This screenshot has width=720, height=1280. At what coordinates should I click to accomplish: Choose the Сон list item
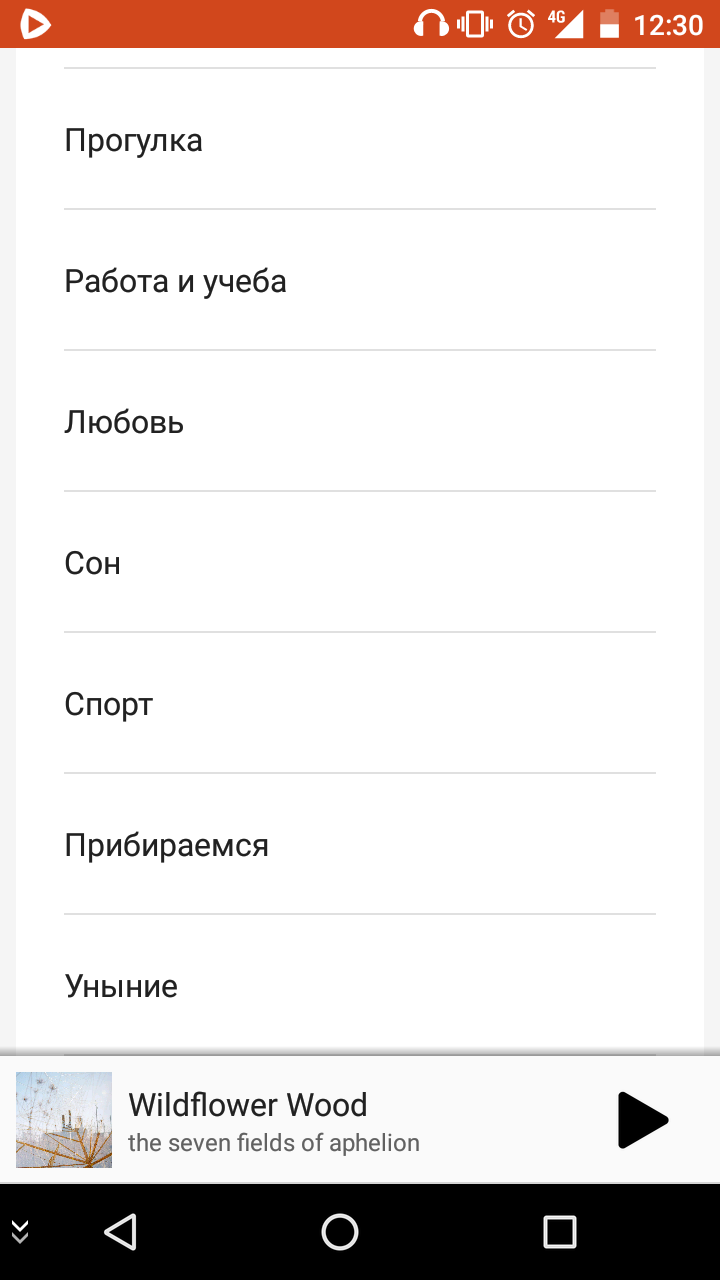tap(360, 563)
